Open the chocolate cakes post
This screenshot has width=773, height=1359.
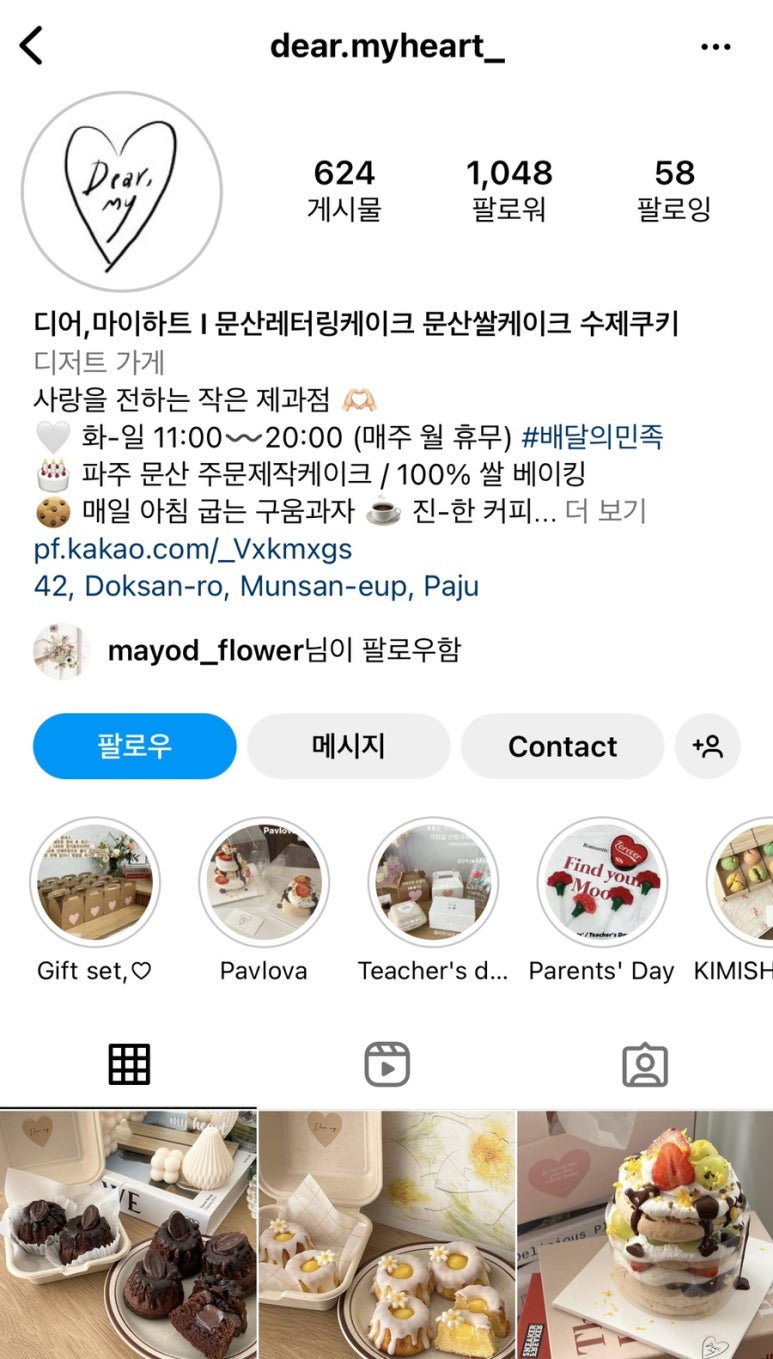click(128, 1234)
